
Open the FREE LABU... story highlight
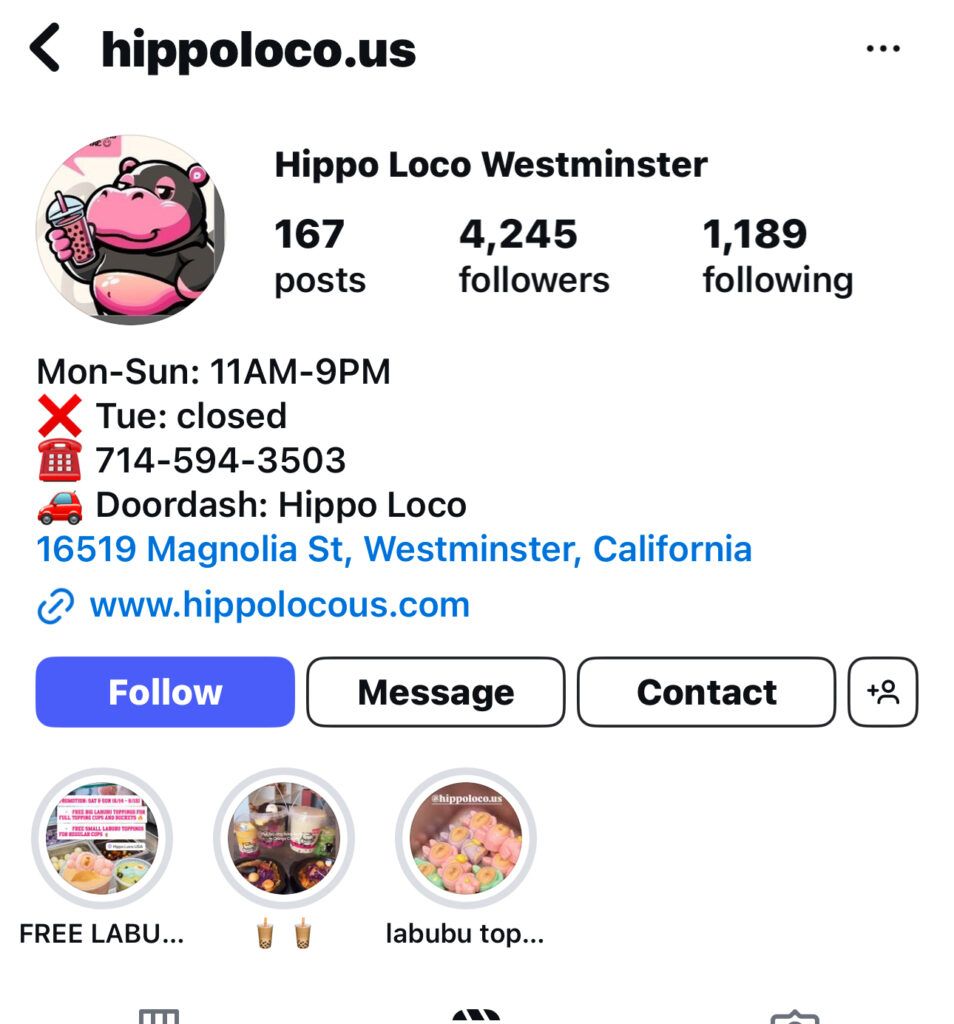click(x=102, y=838)
